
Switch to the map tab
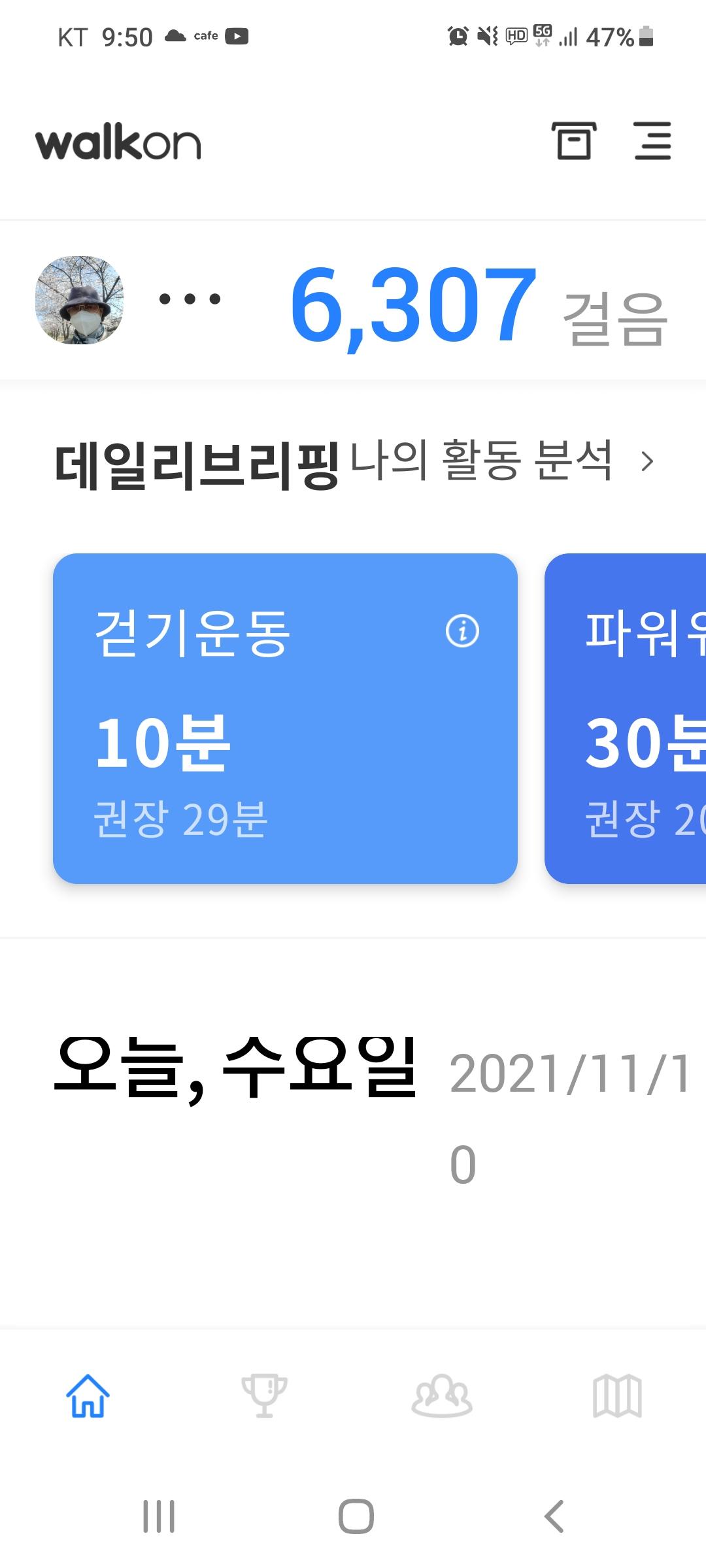point(617,1395)
